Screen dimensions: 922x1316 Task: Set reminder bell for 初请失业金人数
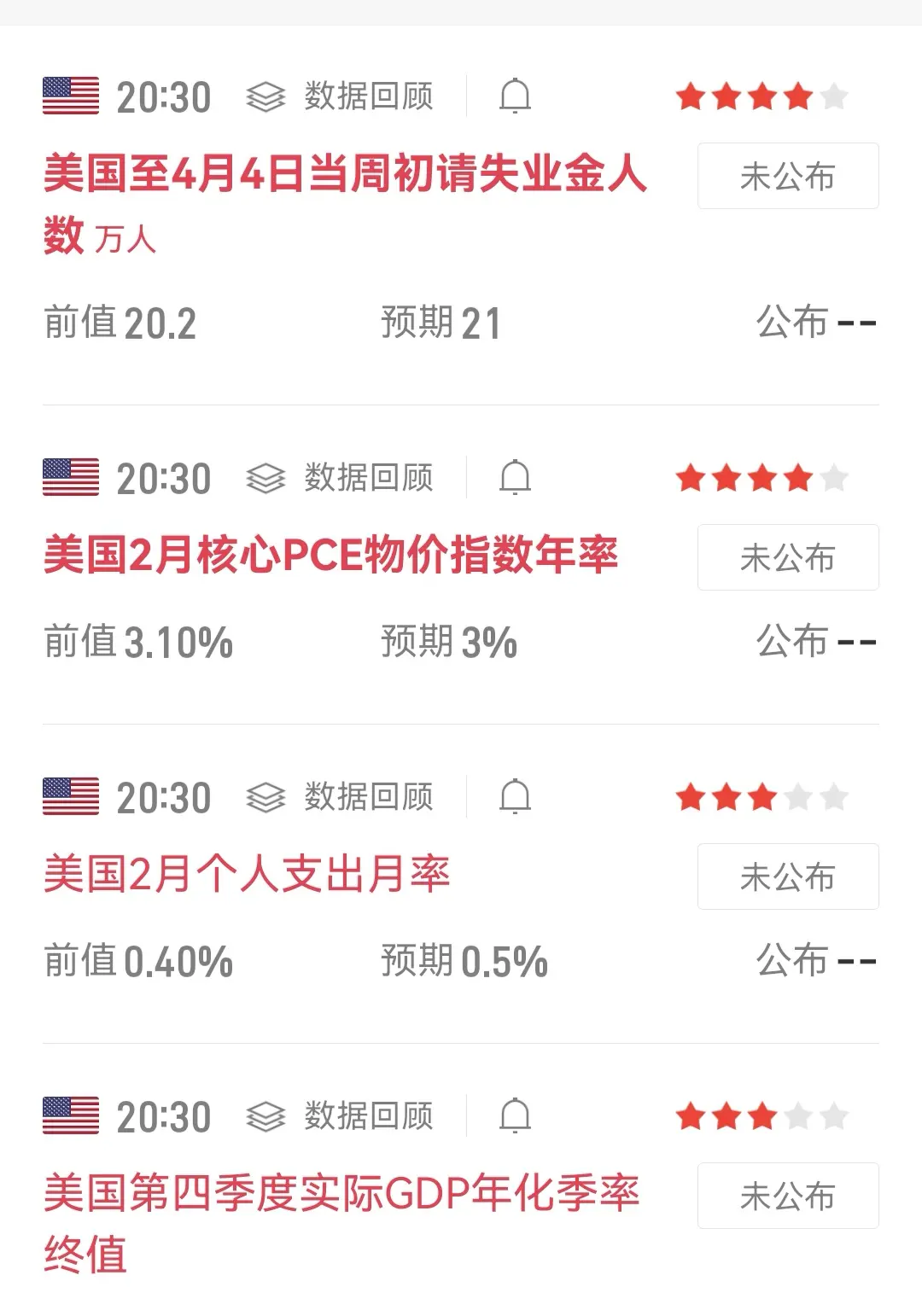515,96
